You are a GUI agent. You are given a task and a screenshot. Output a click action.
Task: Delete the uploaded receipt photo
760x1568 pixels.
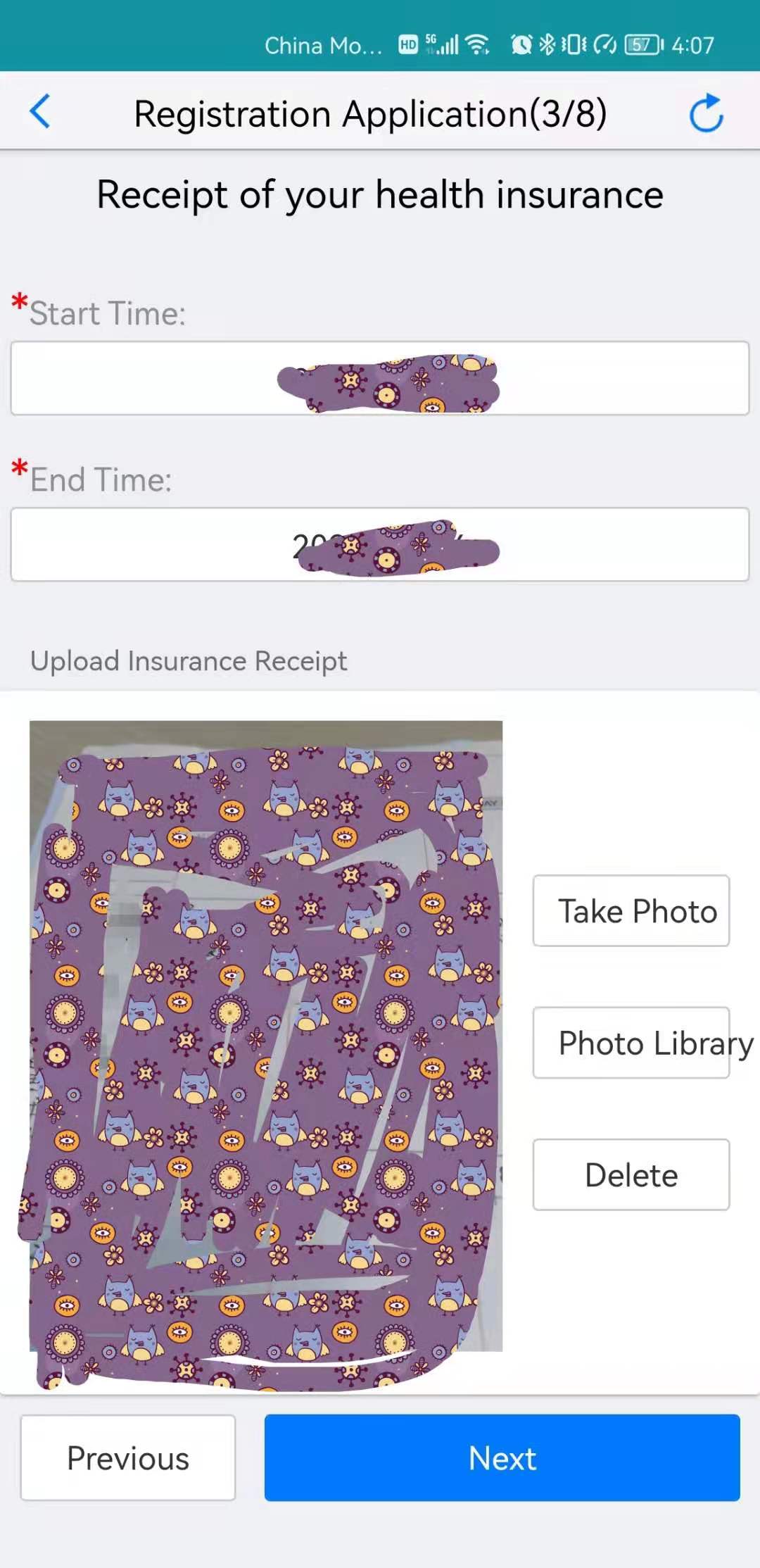[631, 1175]
